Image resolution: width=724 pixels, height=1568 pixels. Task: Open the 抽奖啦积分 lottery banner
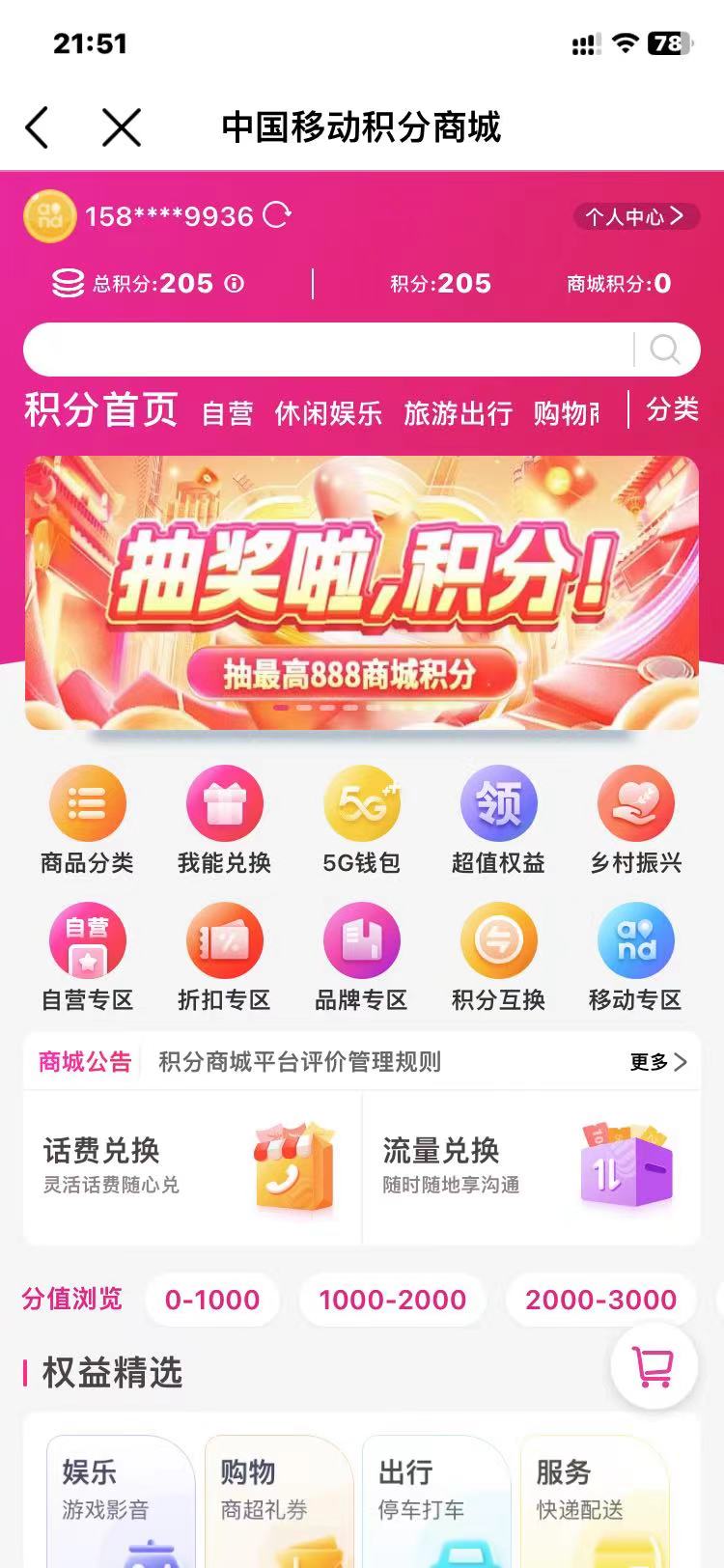click(362, 593)
